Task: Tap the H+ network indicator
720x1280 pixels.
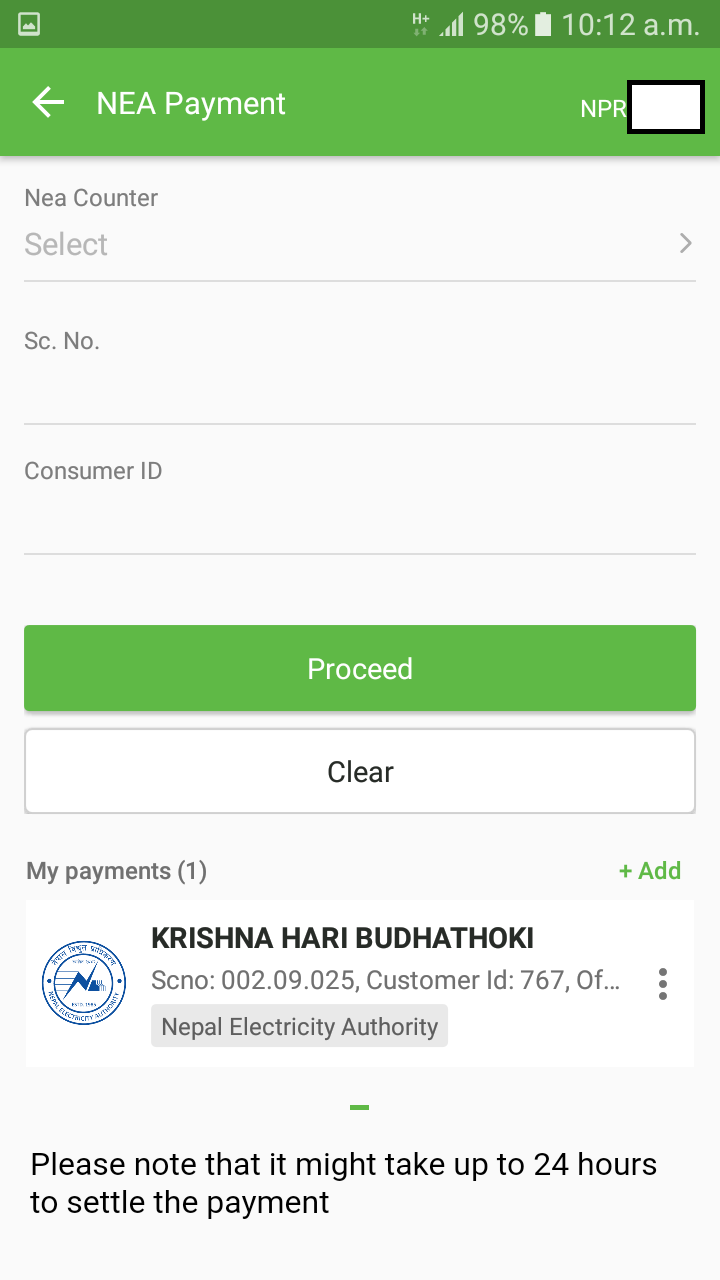Action: click(x=422, y=23)
